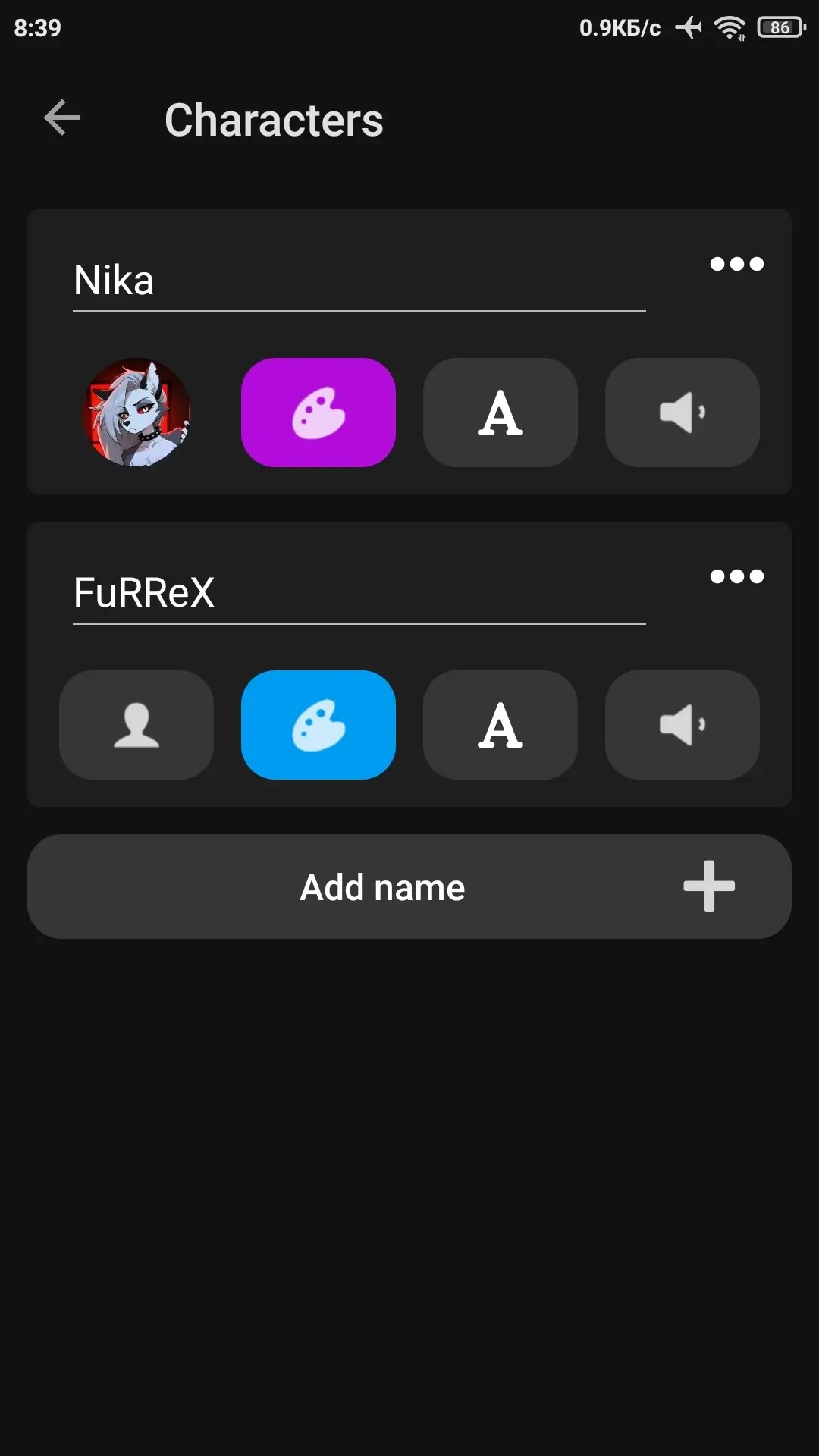Open font settings for FuRReX
The height and width of the screenshot is (1456, 819).
point(500,725)
